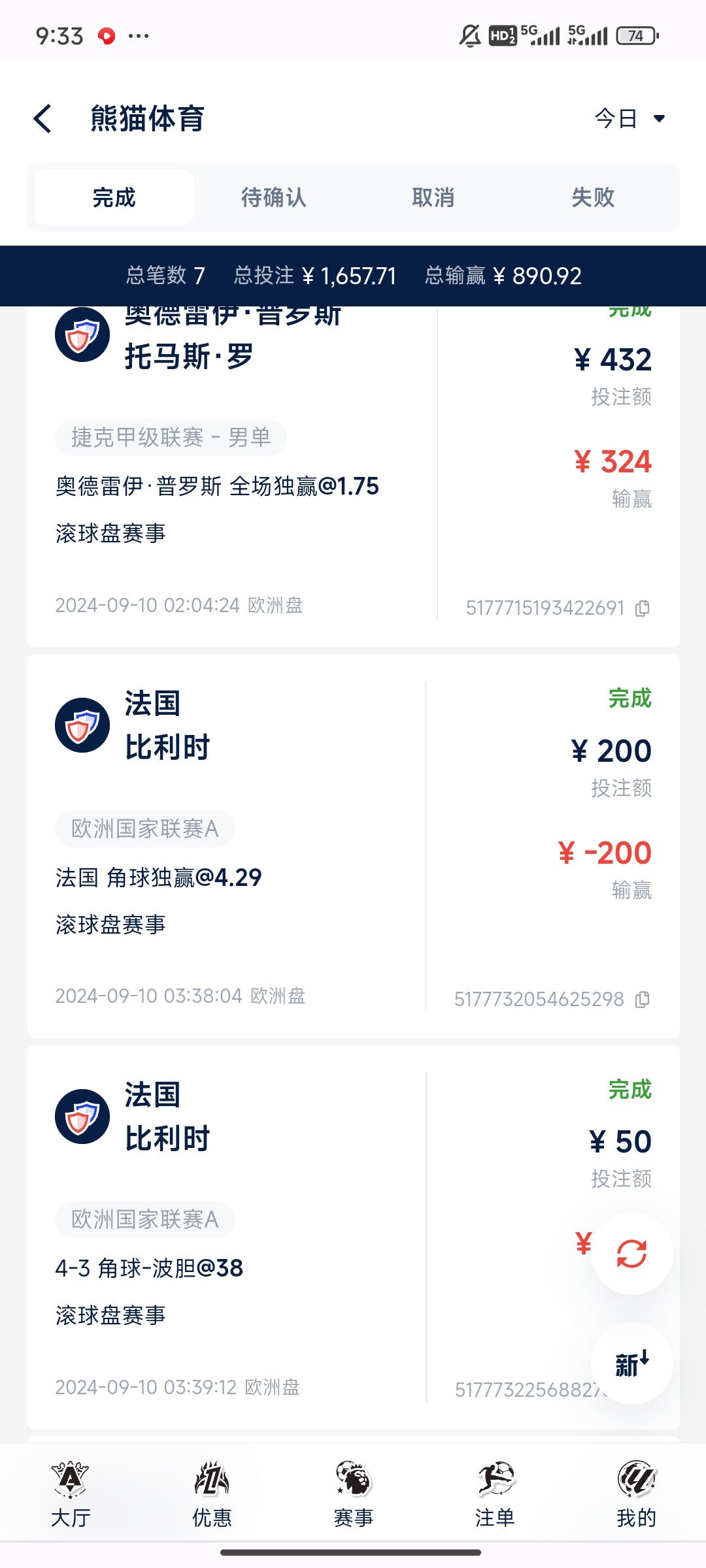The width and height of the screenshot is (706, 1568).
Task: Tap the 总输赢 summary amount
Action: [x=503, y=276]
